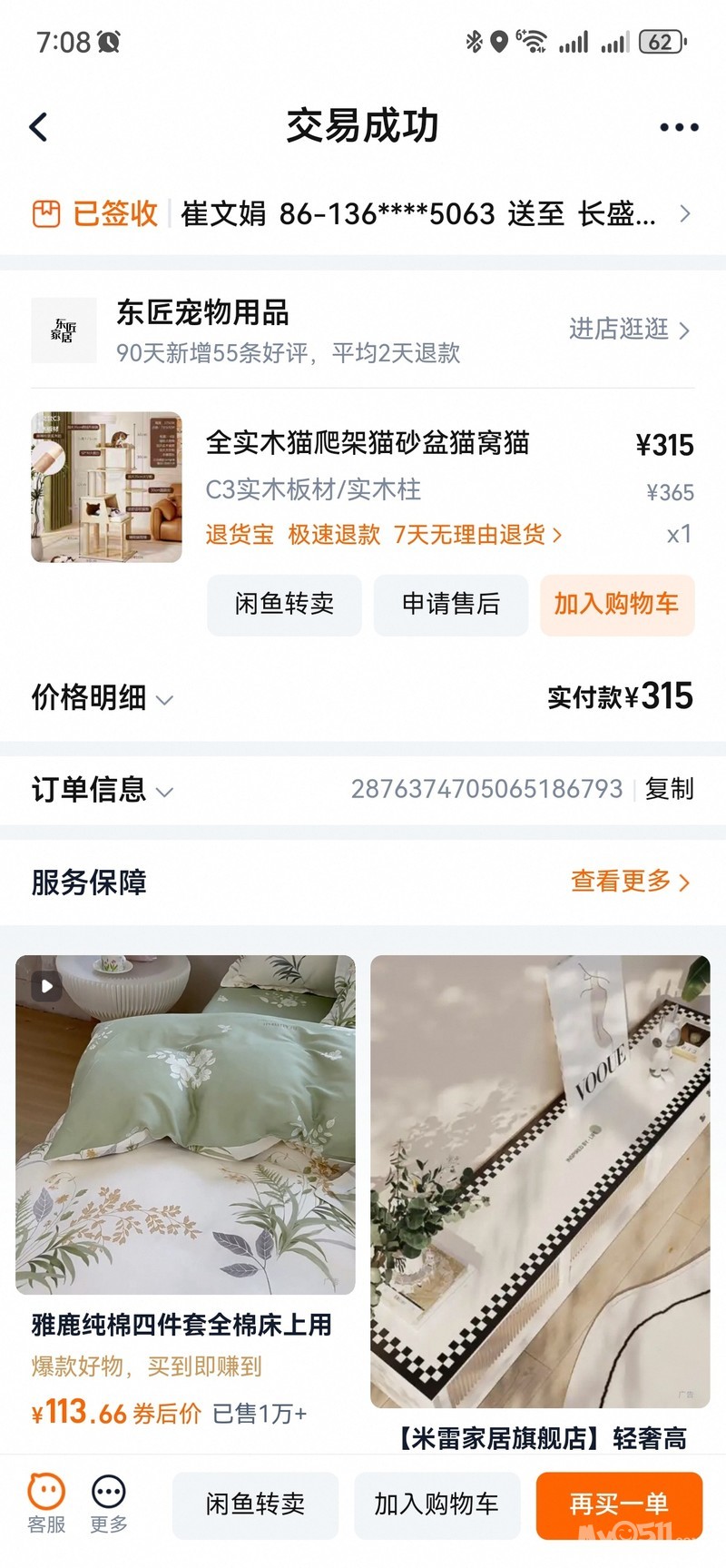The image size is (726, 1568).
Task: Tap 申请售后 to request after-sales service
Action: [450, 604]
